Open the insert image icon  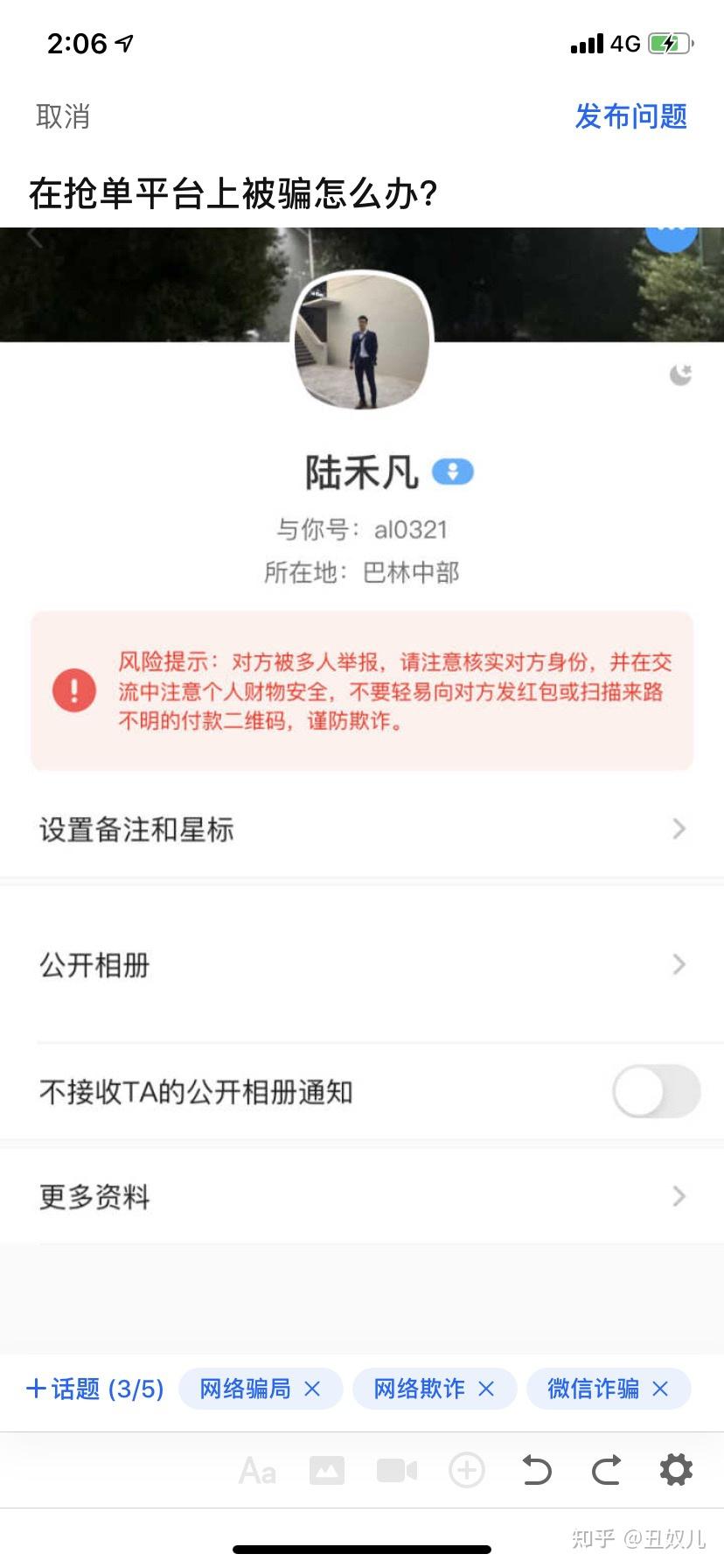coord(326,1470)
